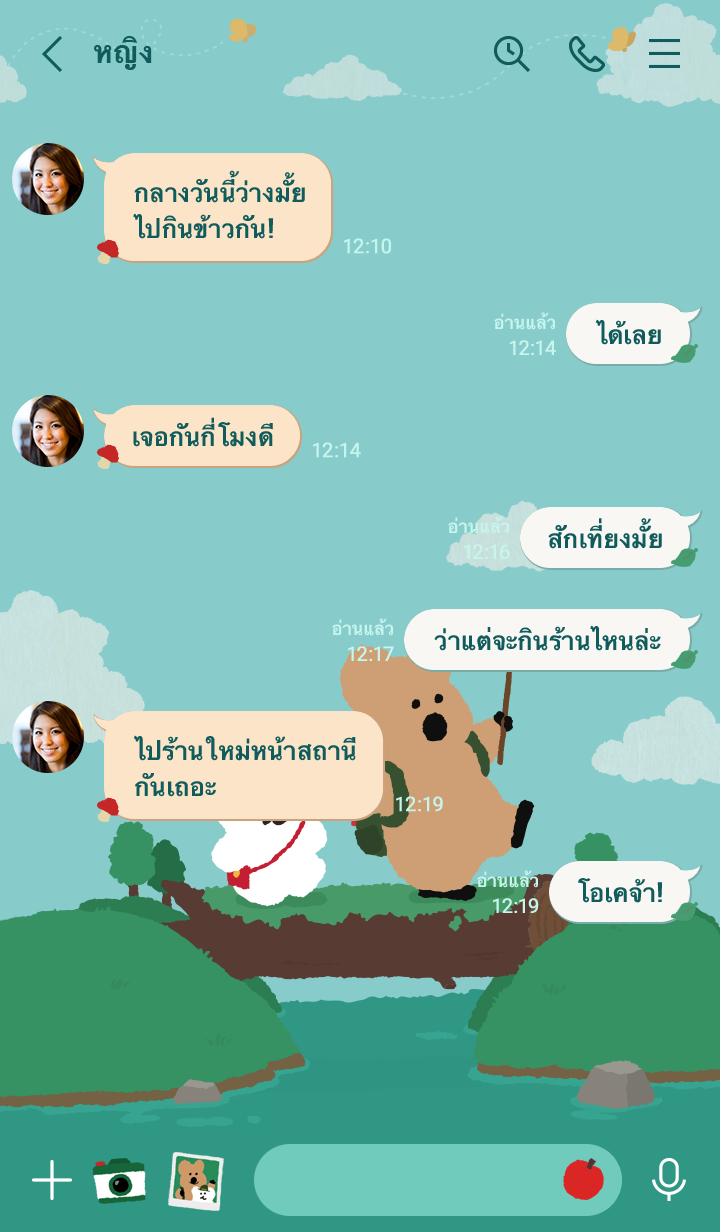The height and width of the screenshot is (1232, 720).
Task: Go back from the chat with หญิง
Action: [x=52, y=54]
